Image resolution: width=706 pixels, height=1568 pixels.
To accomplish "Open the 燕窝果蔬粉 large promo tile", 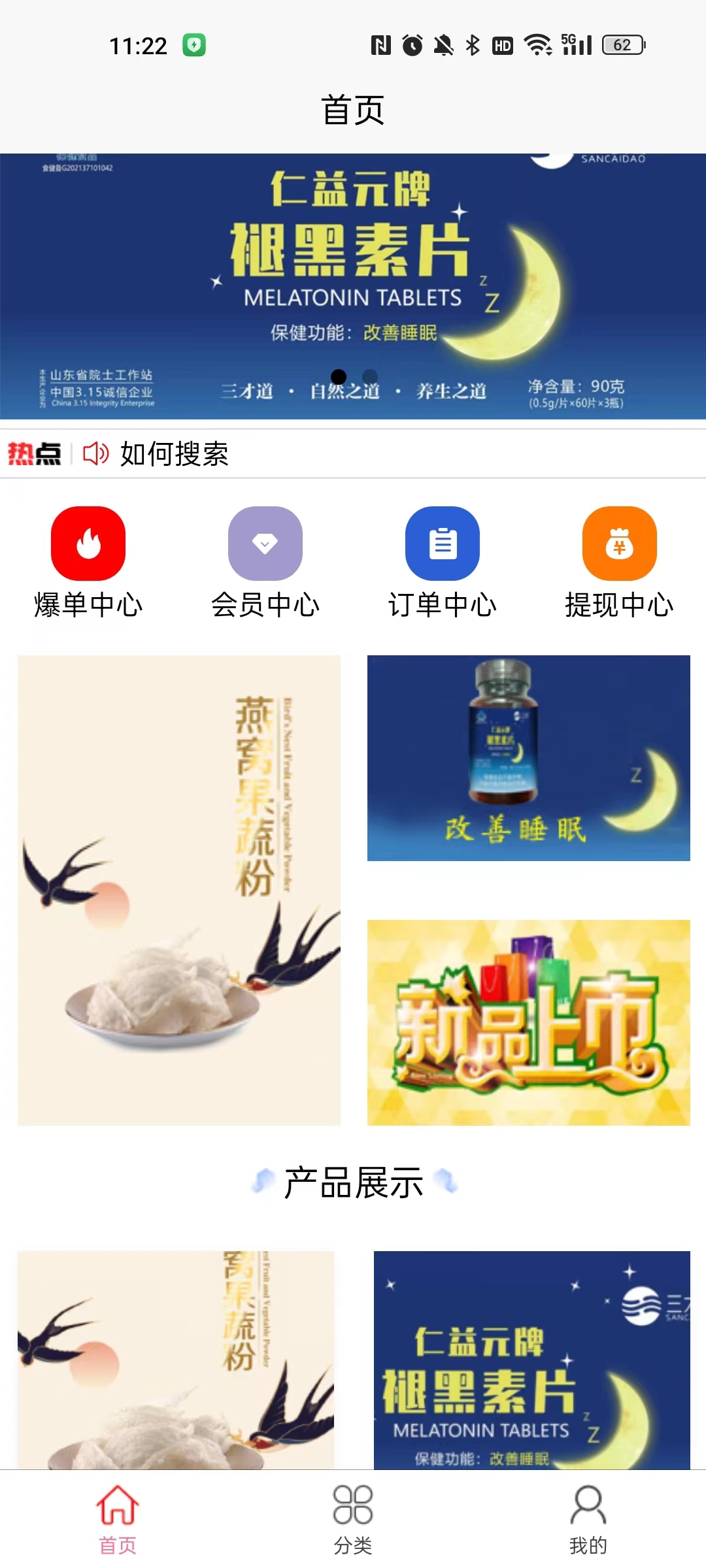I will coord(179,890).
